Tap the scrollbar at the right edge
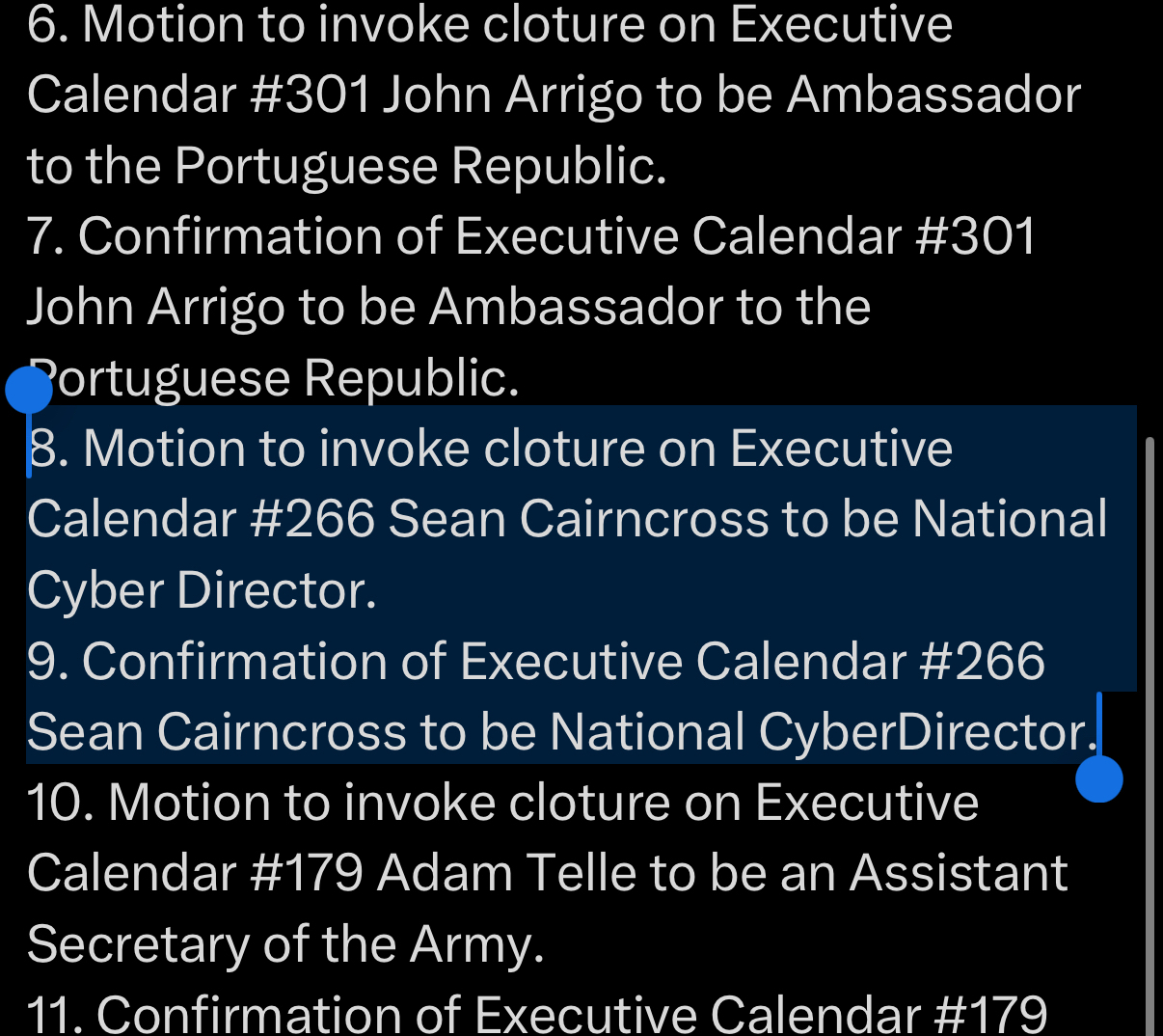The image size is (1163, 1036). pos(1149,733)
